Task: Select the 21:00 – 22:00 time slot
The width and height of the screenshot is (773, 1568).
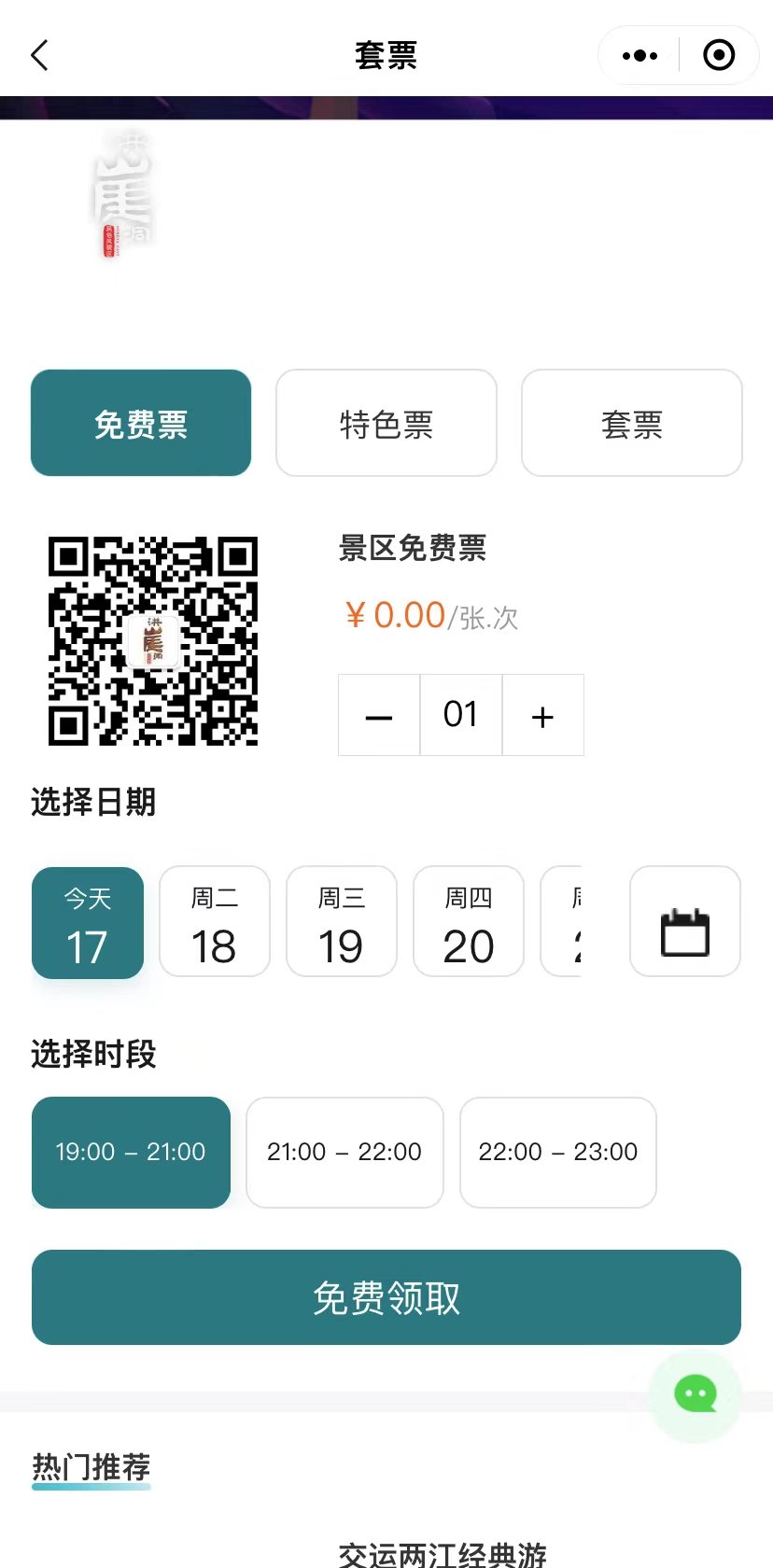Action: pyautogui.click(x=344, y=1153)
